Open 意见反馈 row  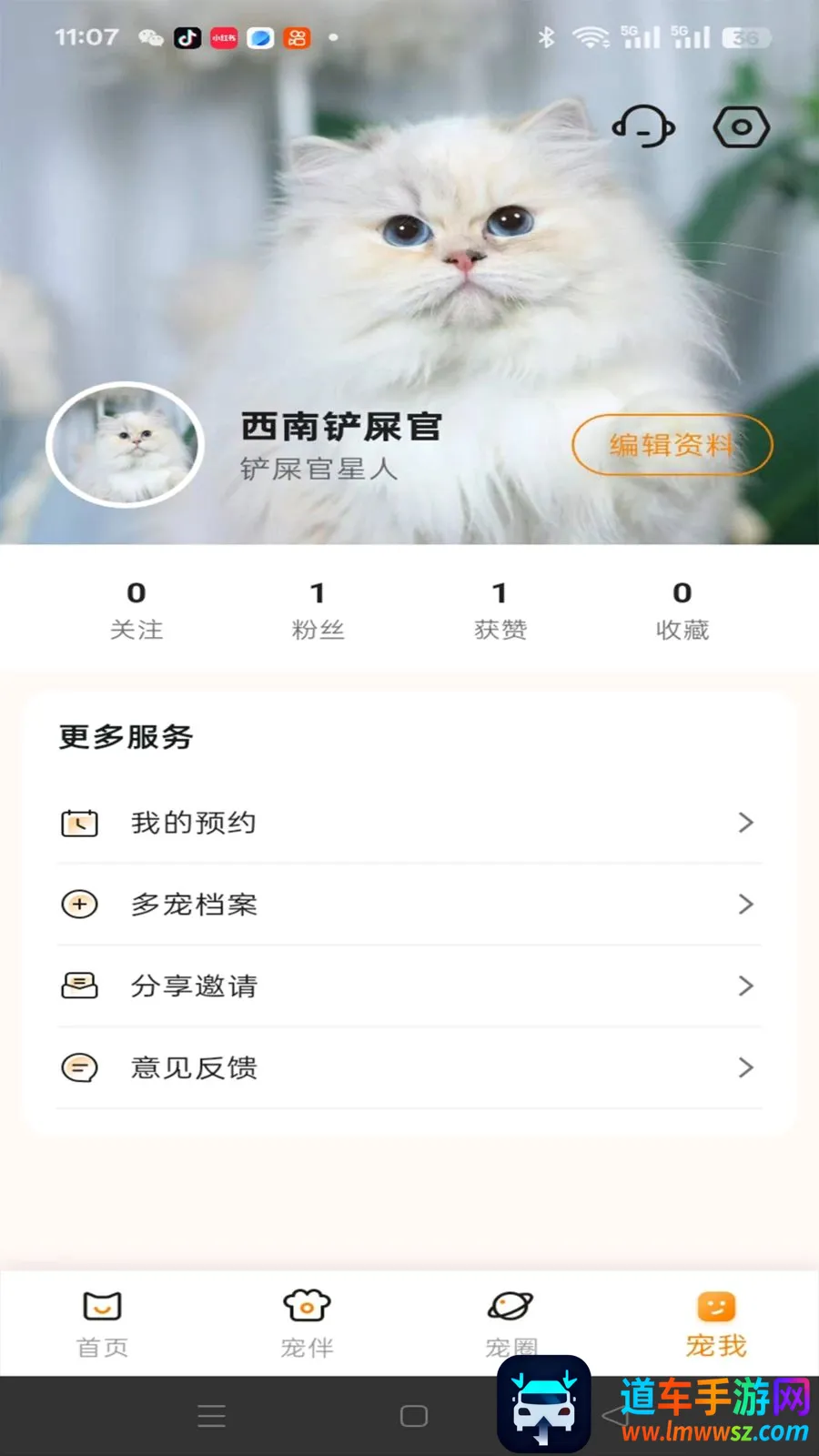pyautogui.click(x=409, y=1067)
